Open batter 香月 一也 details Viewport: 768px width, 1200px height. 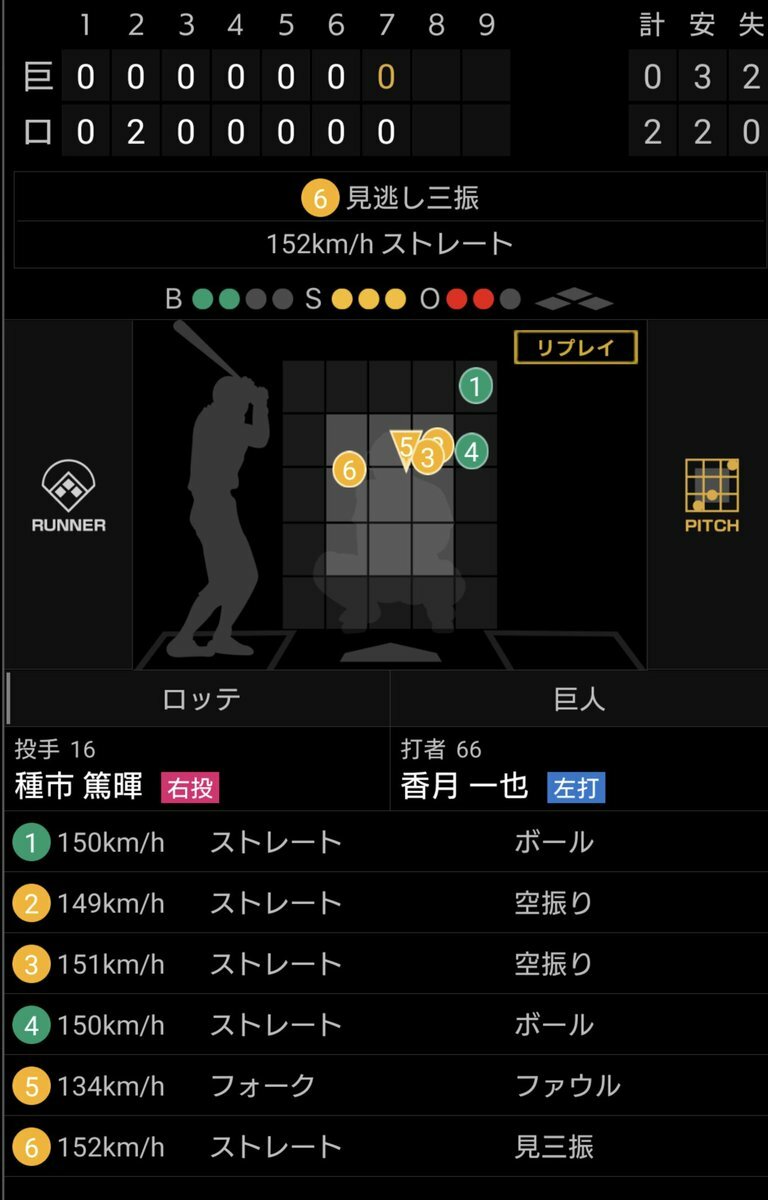(464, 786)
